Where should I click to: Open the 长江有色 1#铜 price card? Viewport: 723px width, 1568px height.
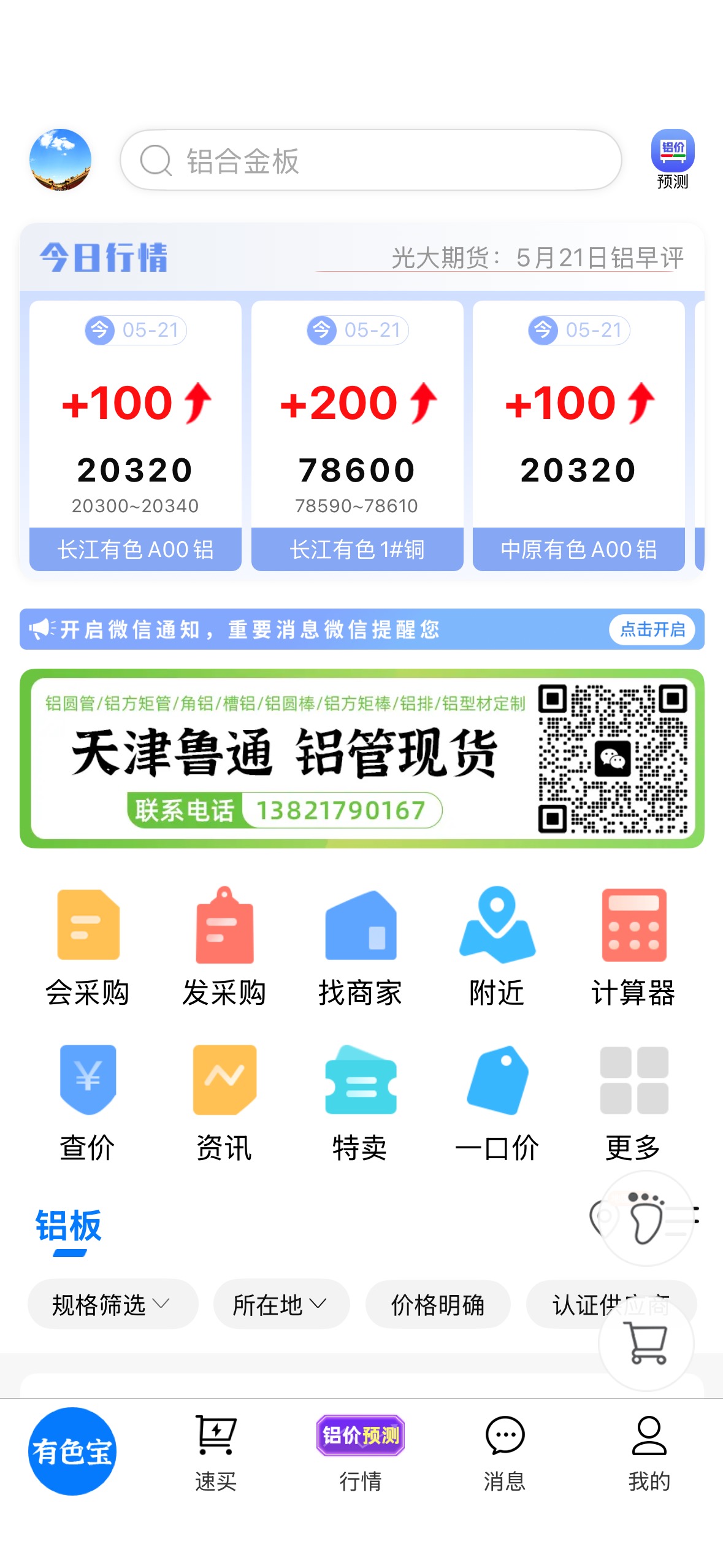click(x=358, y=436)
